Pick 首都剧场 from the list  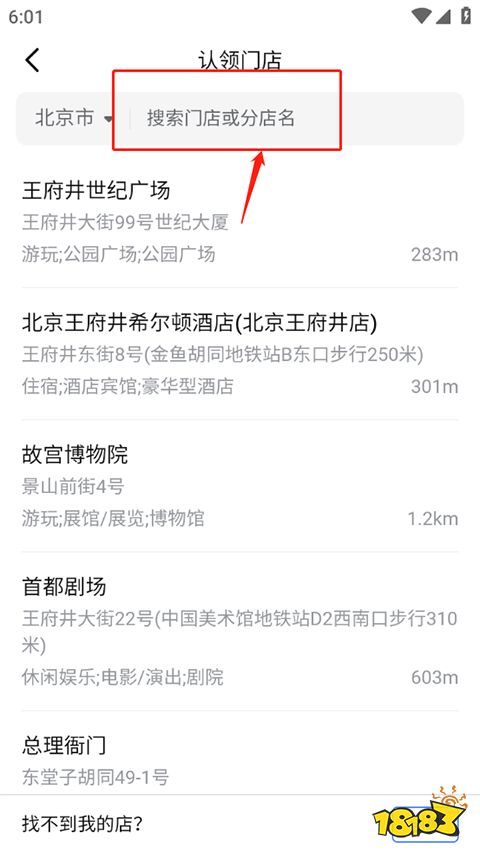pos(240,631)
